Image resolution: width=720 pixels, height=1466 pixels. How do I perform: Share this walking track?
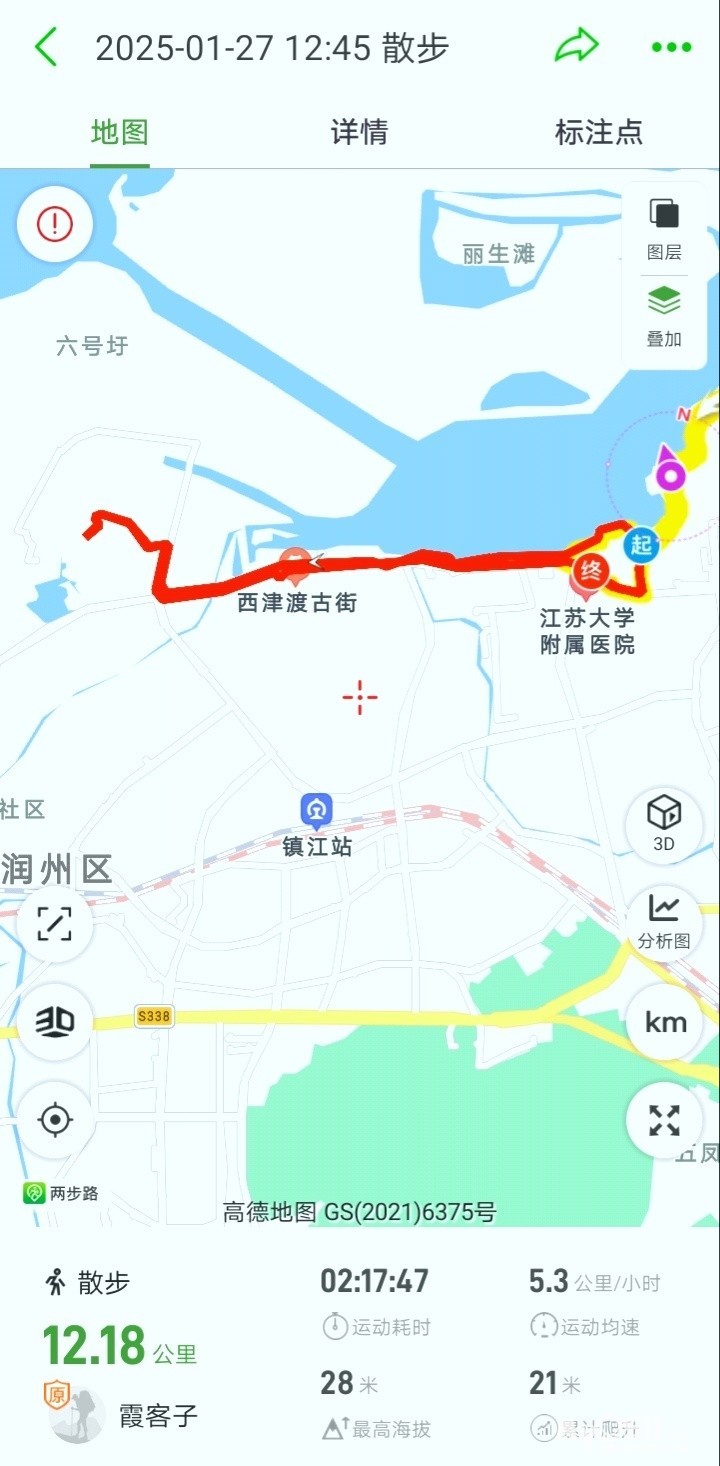click(576, 46)
